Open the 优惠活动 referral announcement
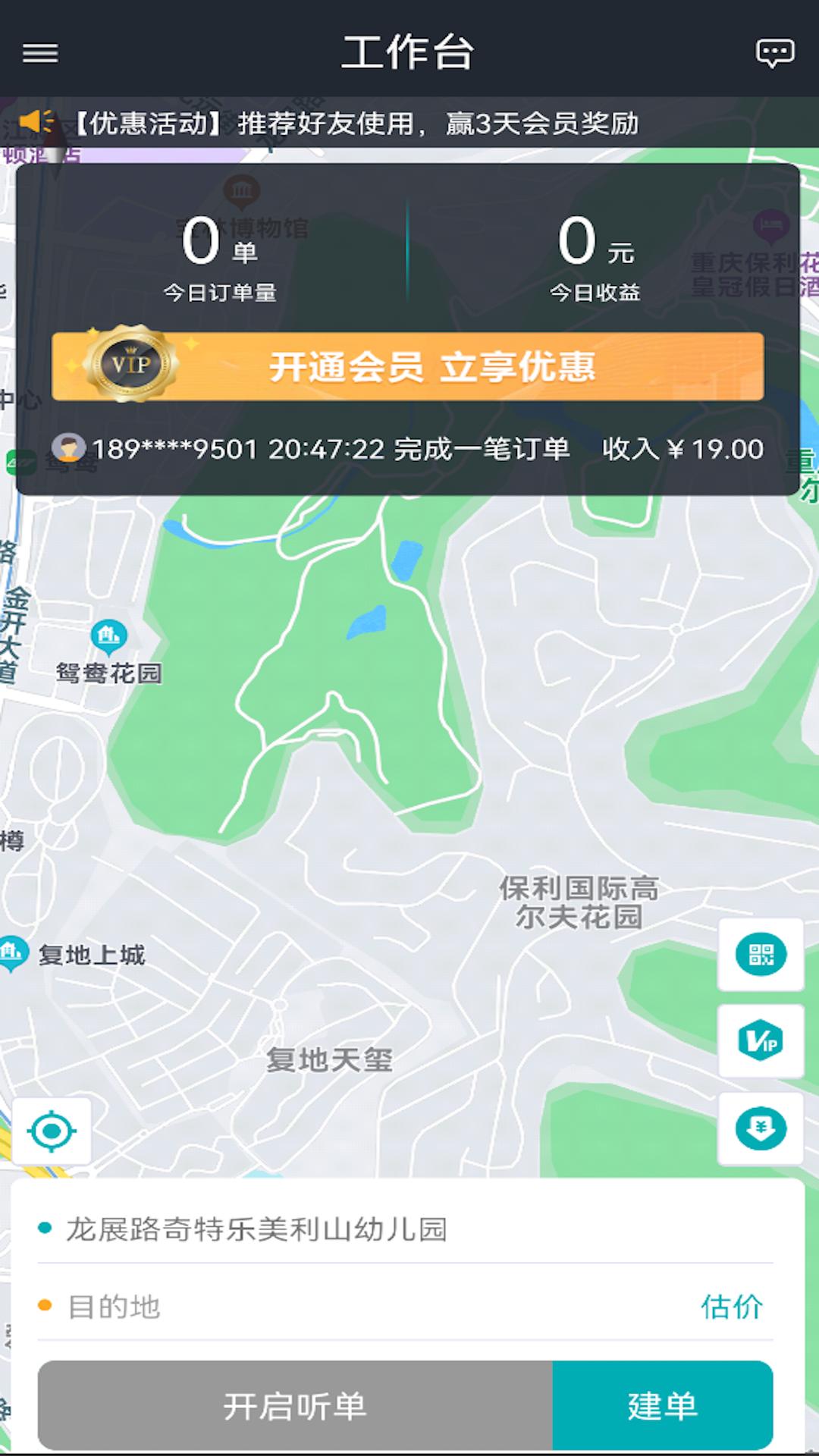Image resolution: width=819 pixels, height=1456 pixels. click(356, 123)
